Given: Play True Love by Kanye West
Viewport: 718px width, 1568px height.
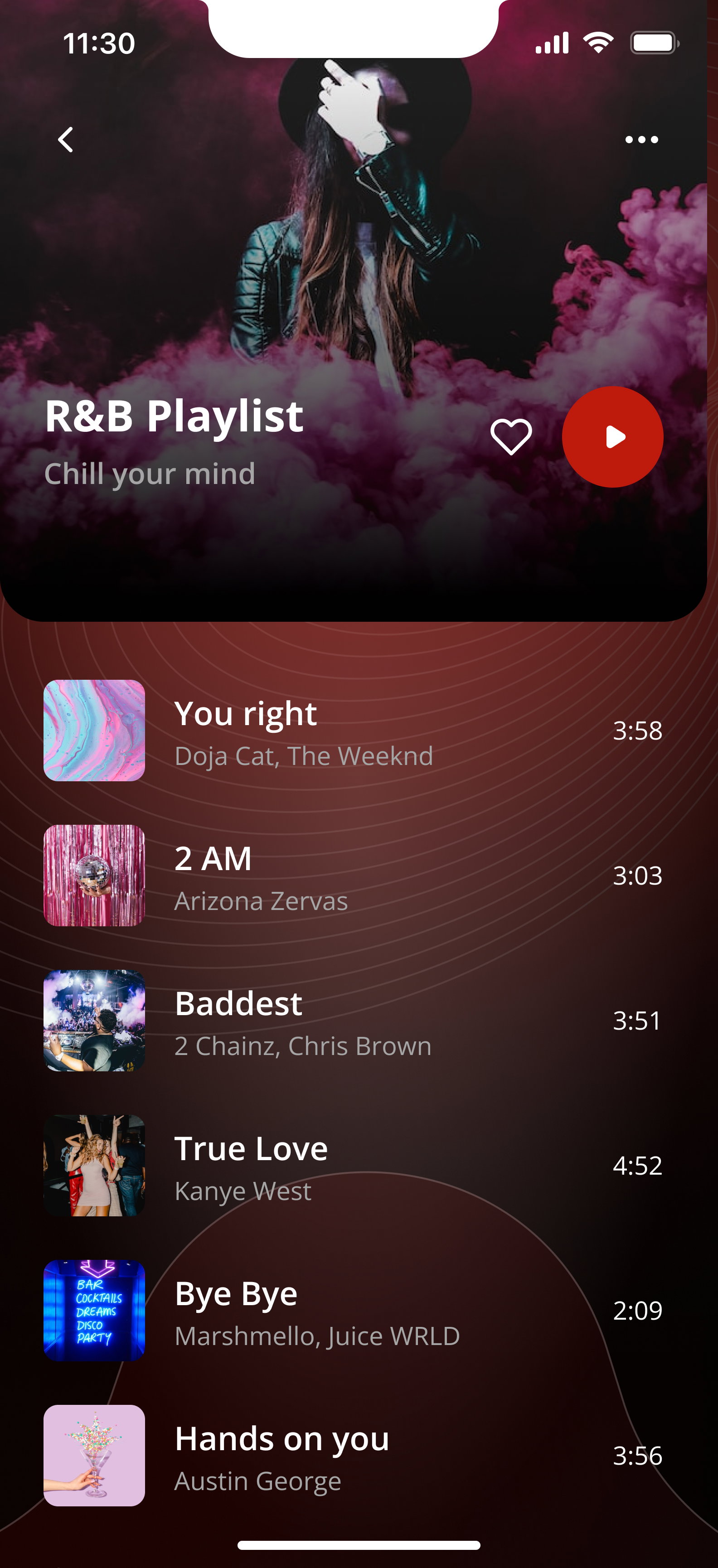Looking at the screenshot, I should click(x=353, y=1165).
